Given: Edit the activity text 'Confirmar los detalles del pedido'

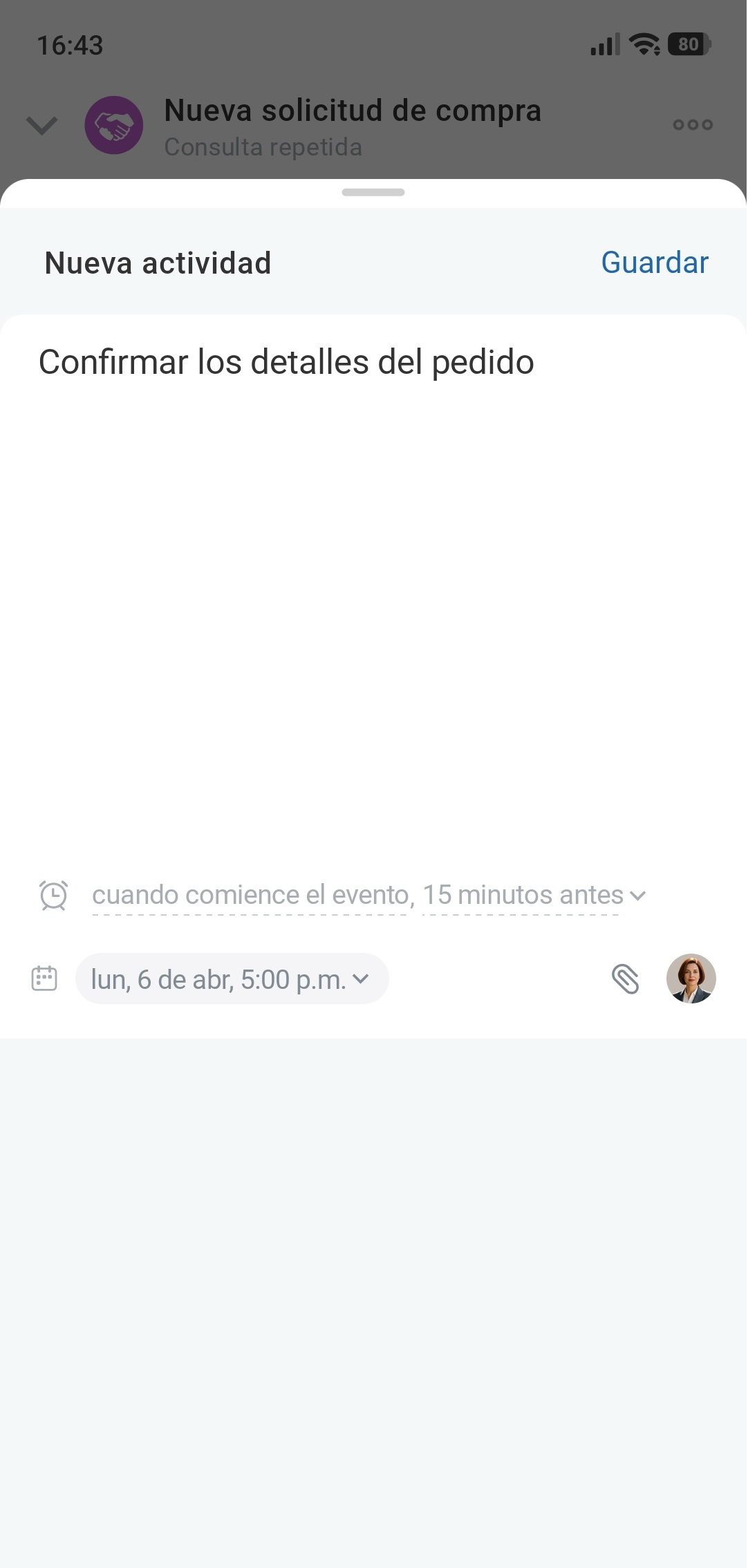Looking at the screenshot, I should [x=286, y=362].
